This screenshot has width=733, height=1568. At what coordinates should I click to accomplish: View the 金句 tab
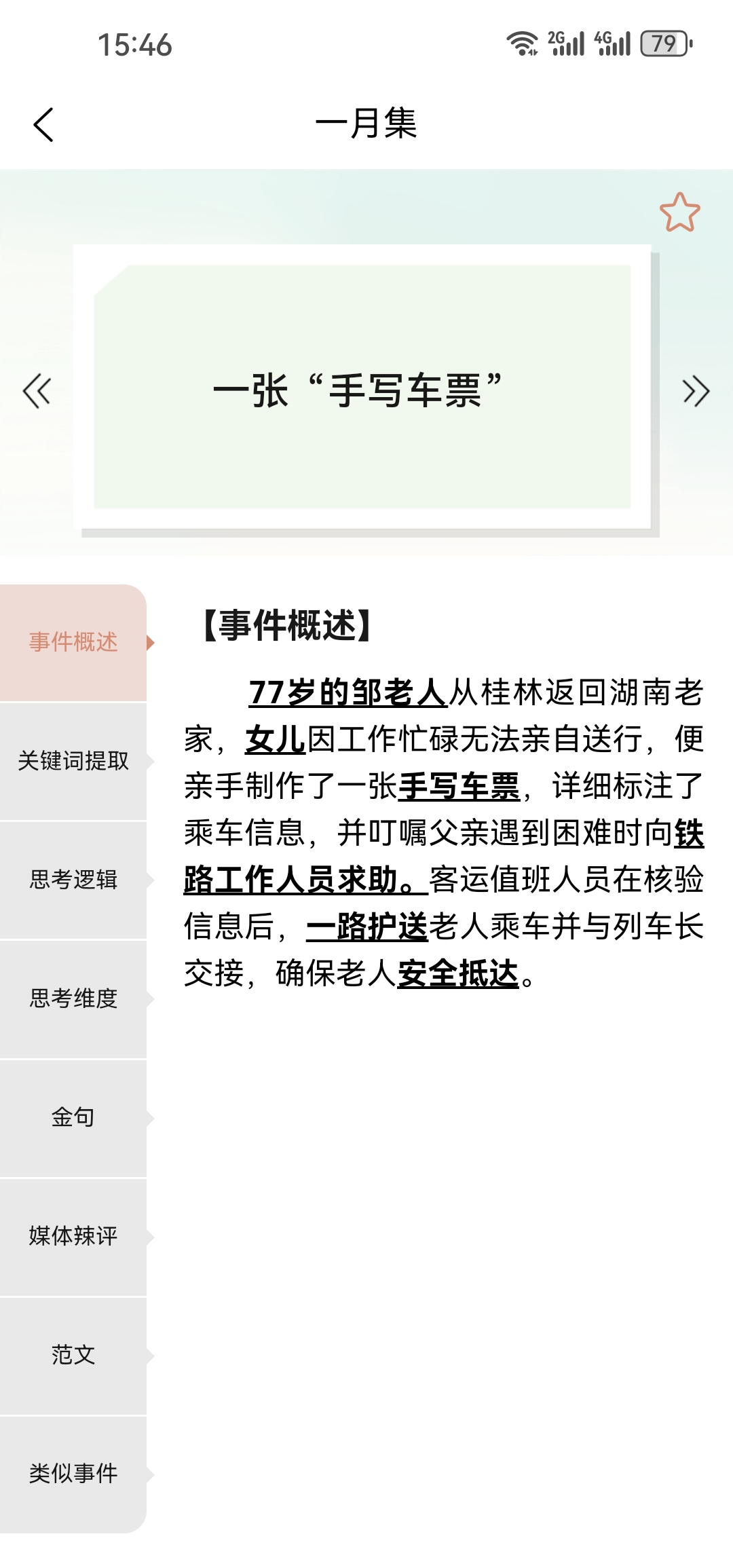[73, 1117]
